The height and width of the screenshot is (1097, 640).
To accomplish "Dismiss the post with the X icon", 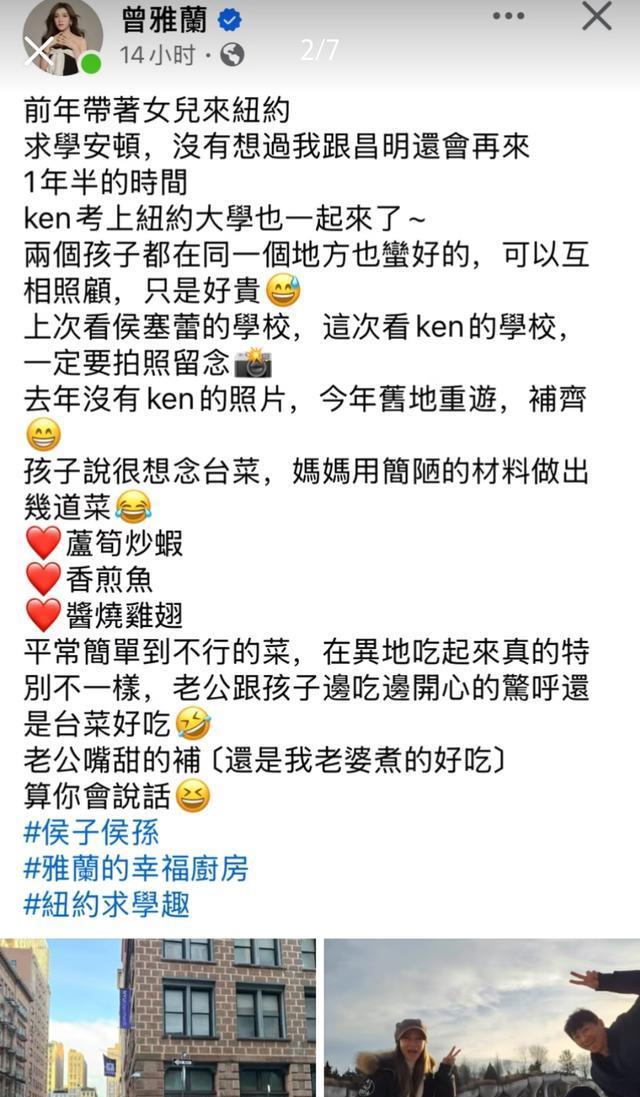I will [x=597, y=16].
